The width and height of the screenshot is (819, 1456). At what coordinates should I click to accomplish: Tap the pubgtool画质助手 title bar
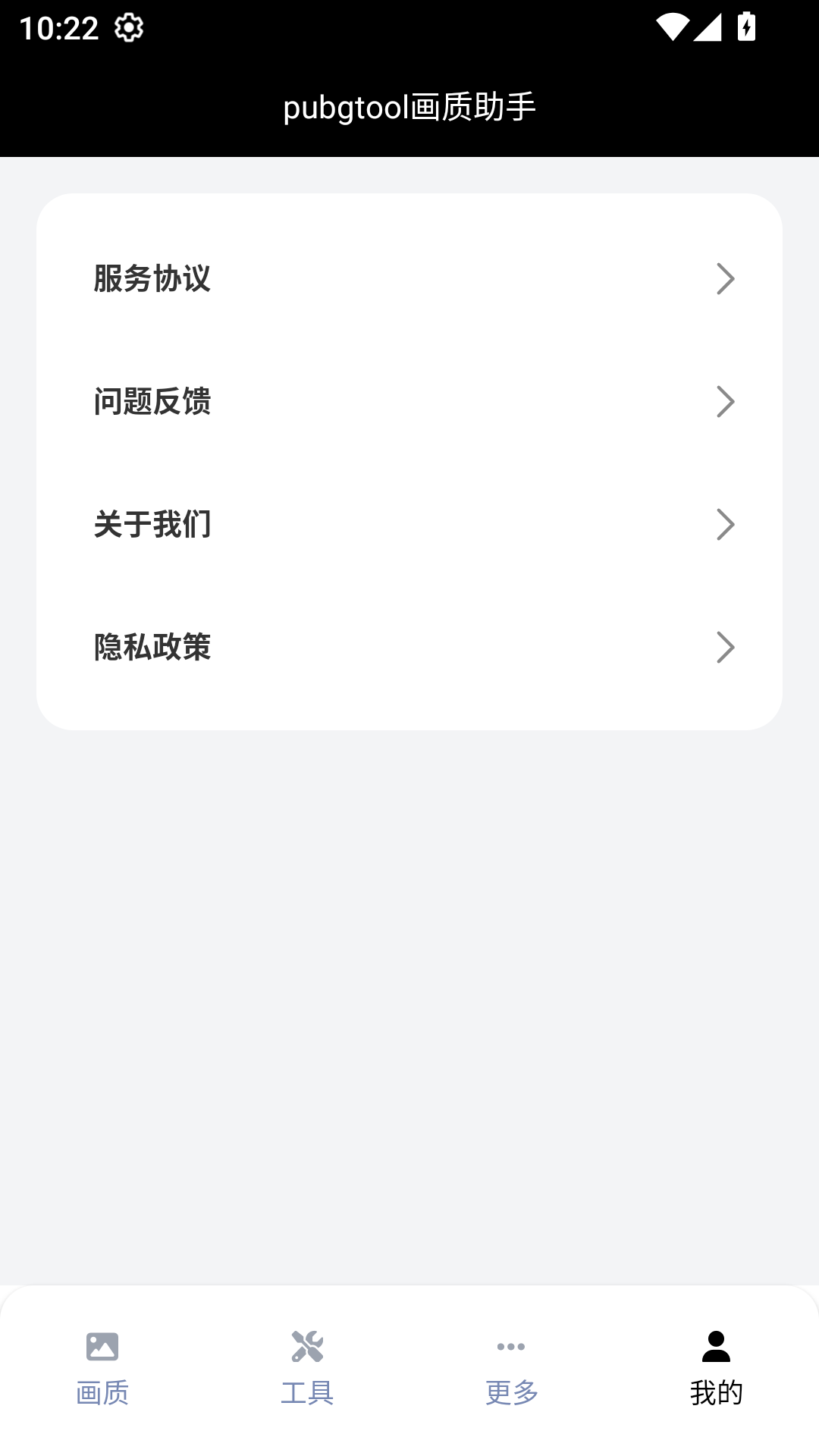click(409, 107)
